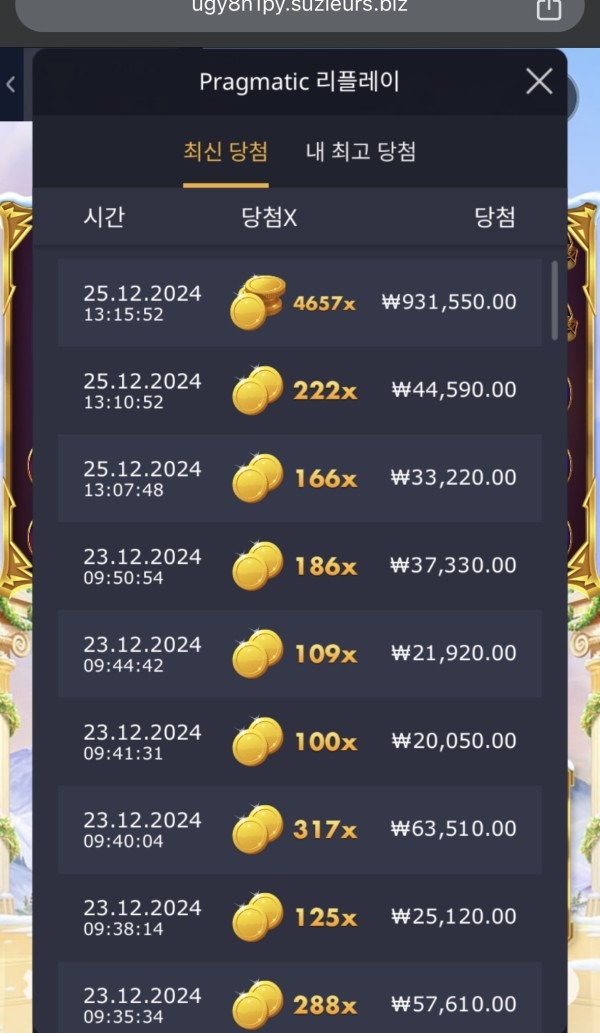This screenshot has width=600, height=1033.
Task: Open the 166x win replay row
Action: click(x=300, y=478)
